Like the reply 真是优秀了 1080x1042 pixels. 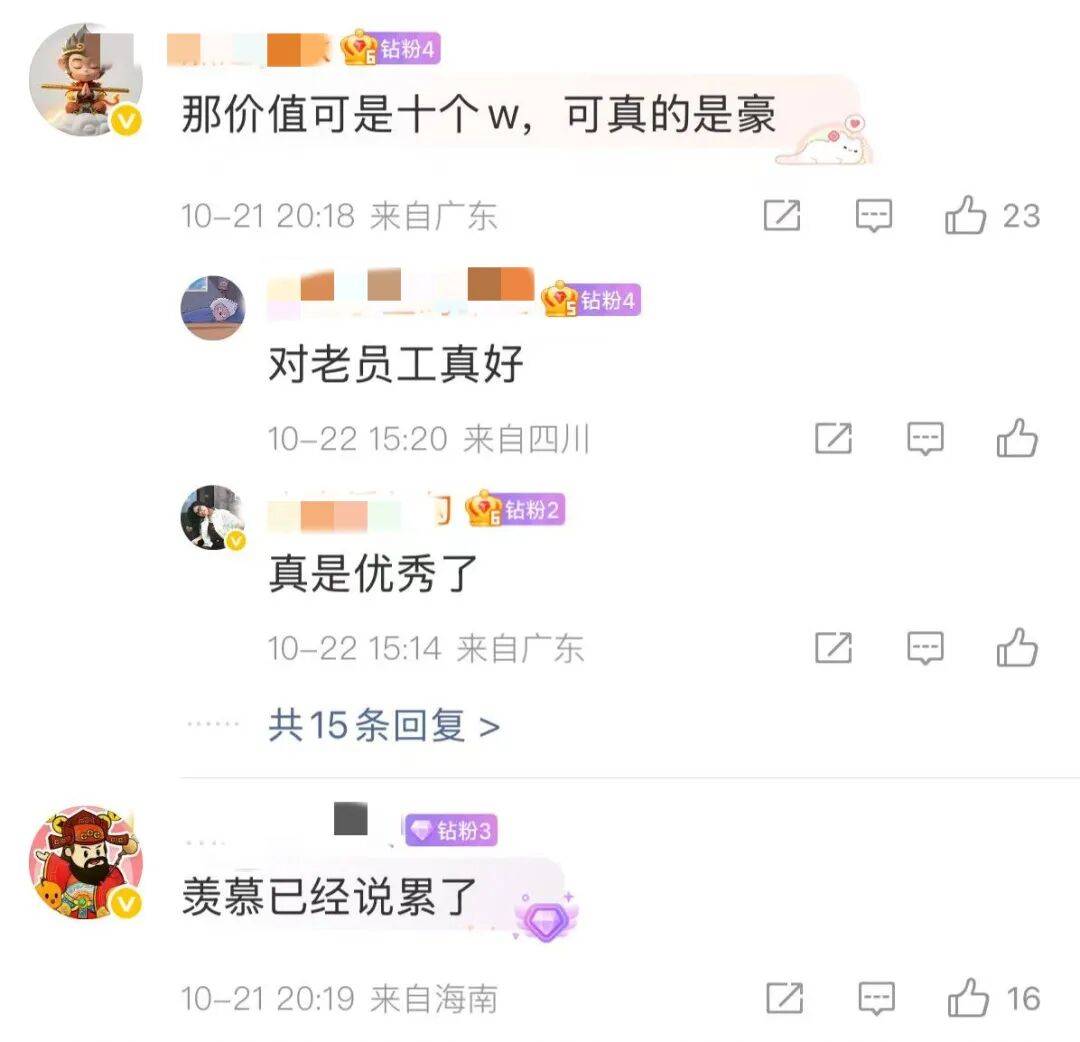tap(1017, 648)
